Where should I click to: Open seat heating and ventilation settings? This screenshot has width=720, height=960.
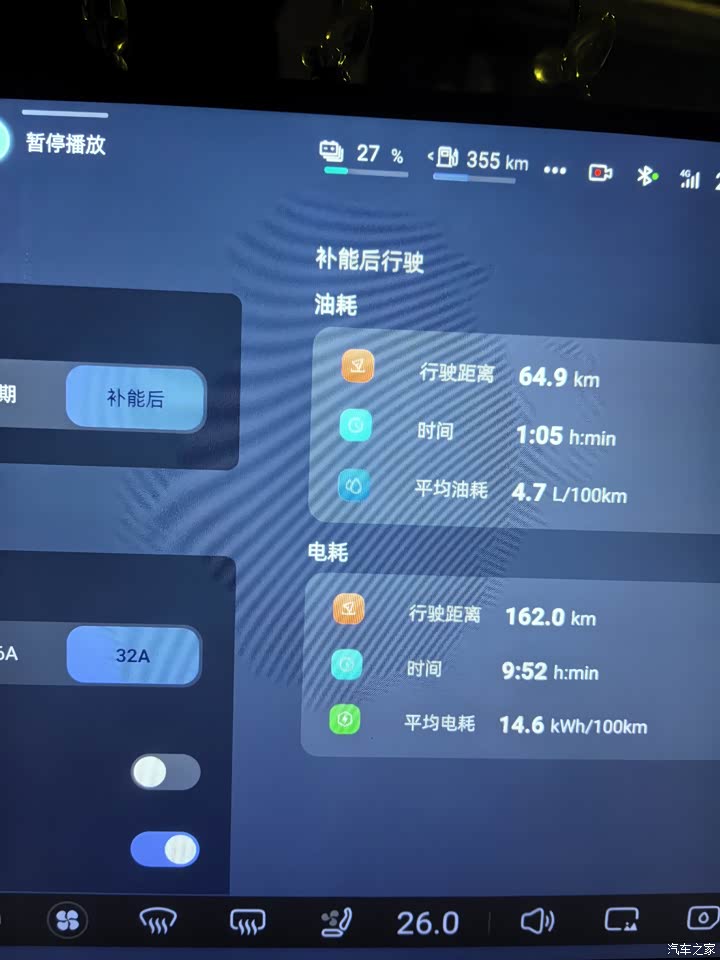coord(332,922)
